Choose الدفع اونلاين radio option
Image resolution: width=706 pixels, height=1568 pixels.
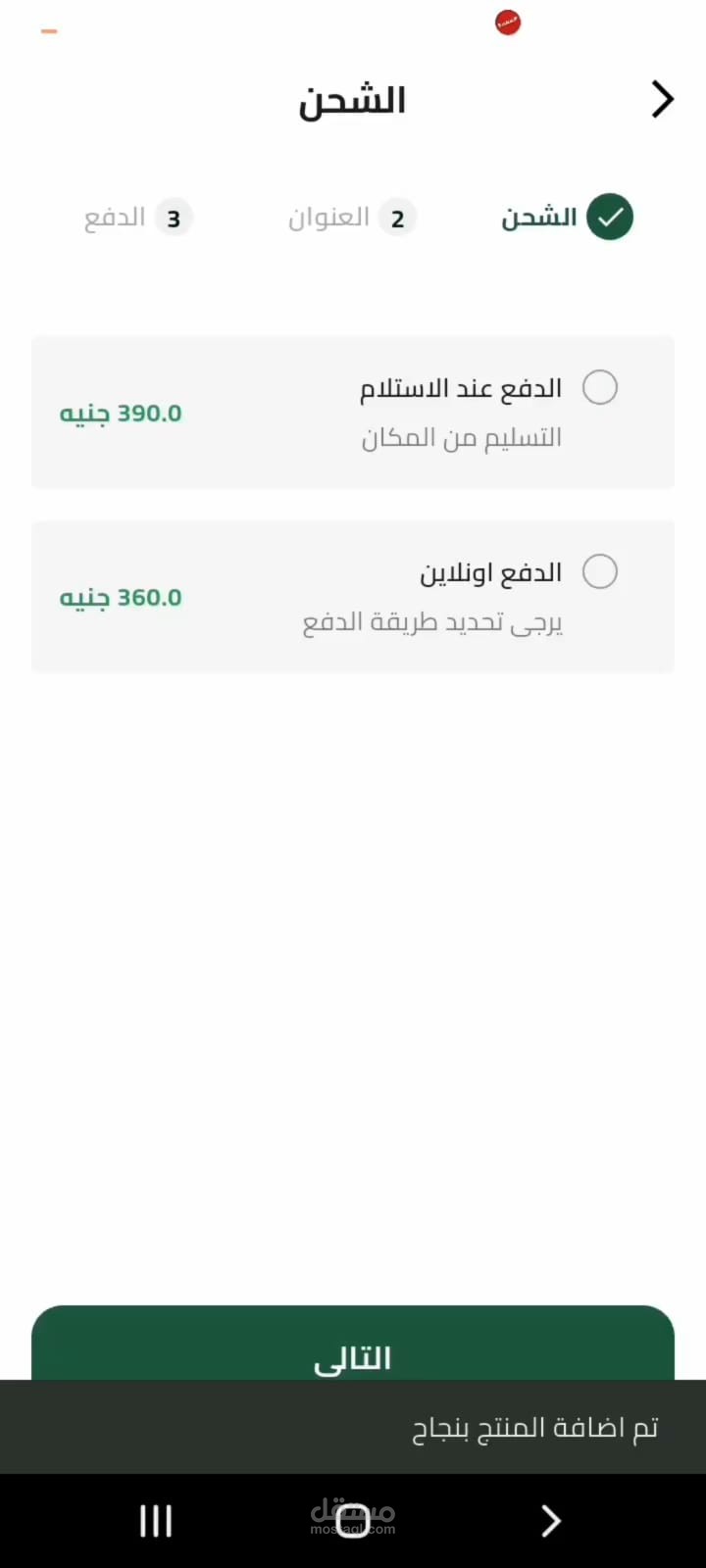(600, 571)
